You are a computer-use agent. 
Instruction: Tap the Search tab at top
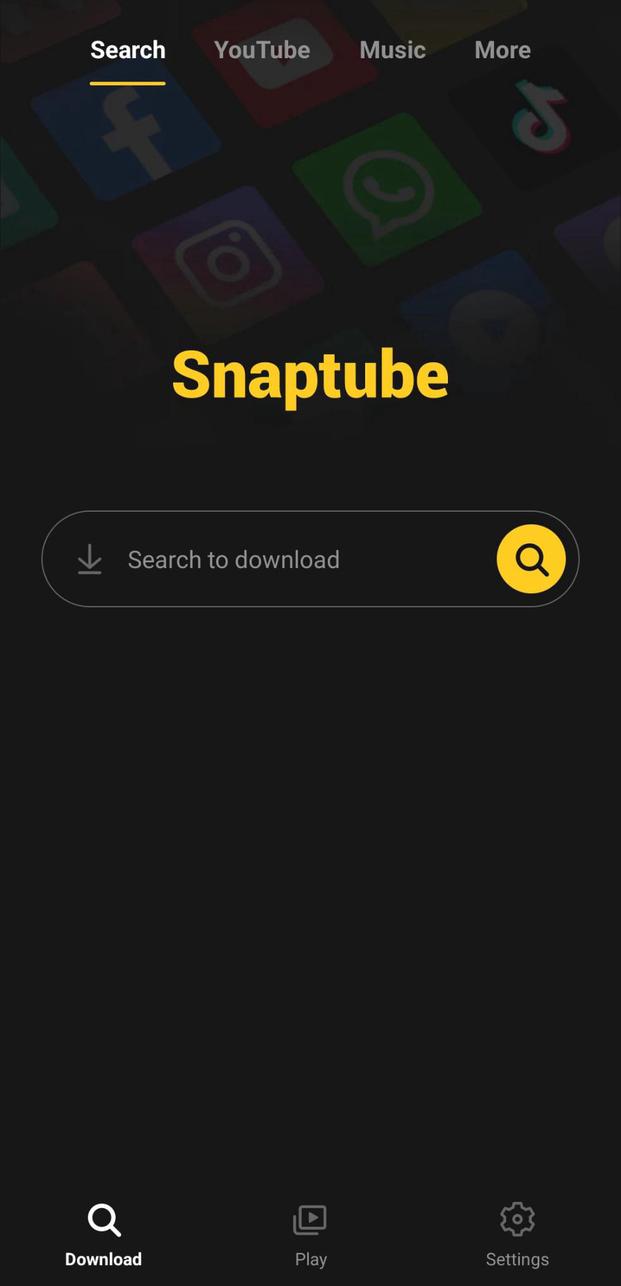point(128,50)
